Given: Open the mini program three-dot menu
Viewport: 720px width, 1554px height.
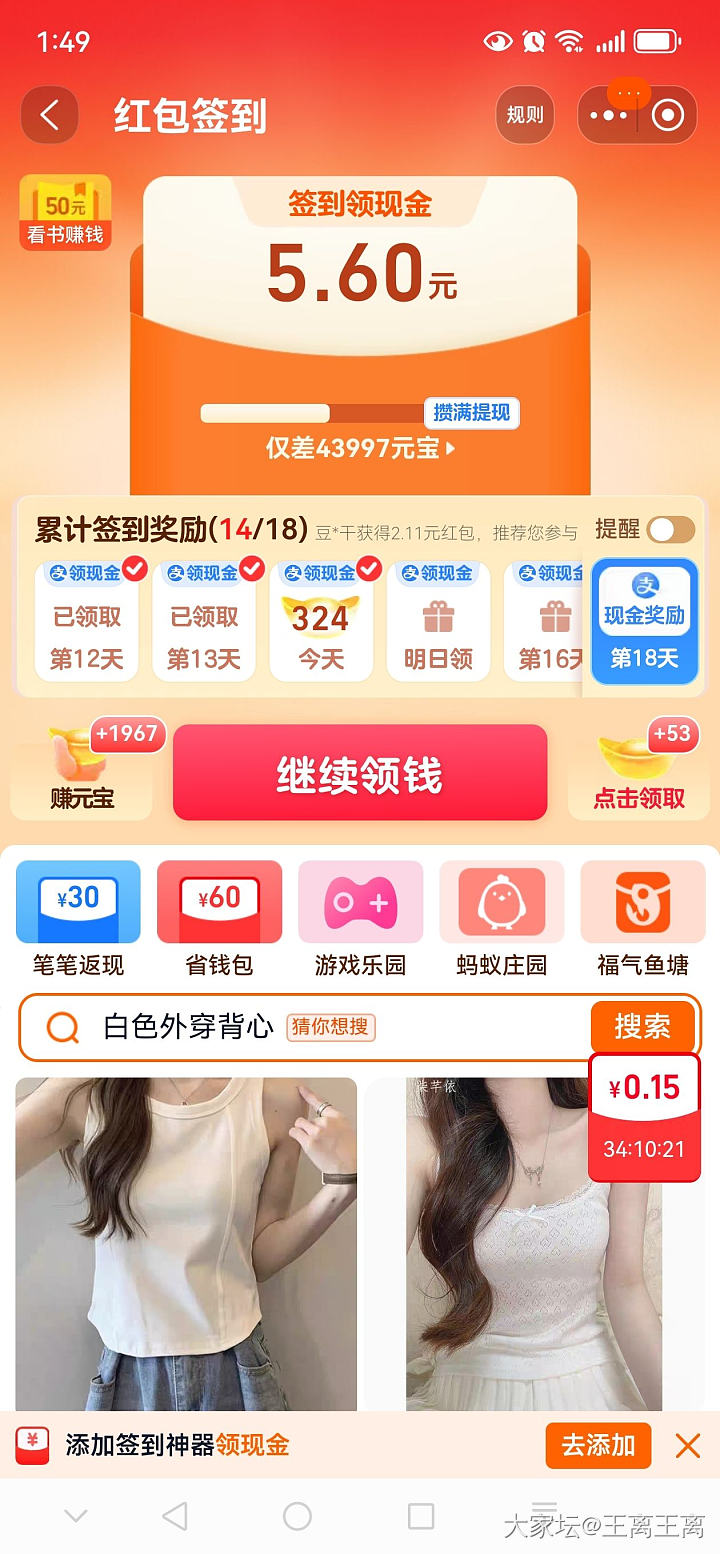Looking at the screenshot, I should point(608,116).
